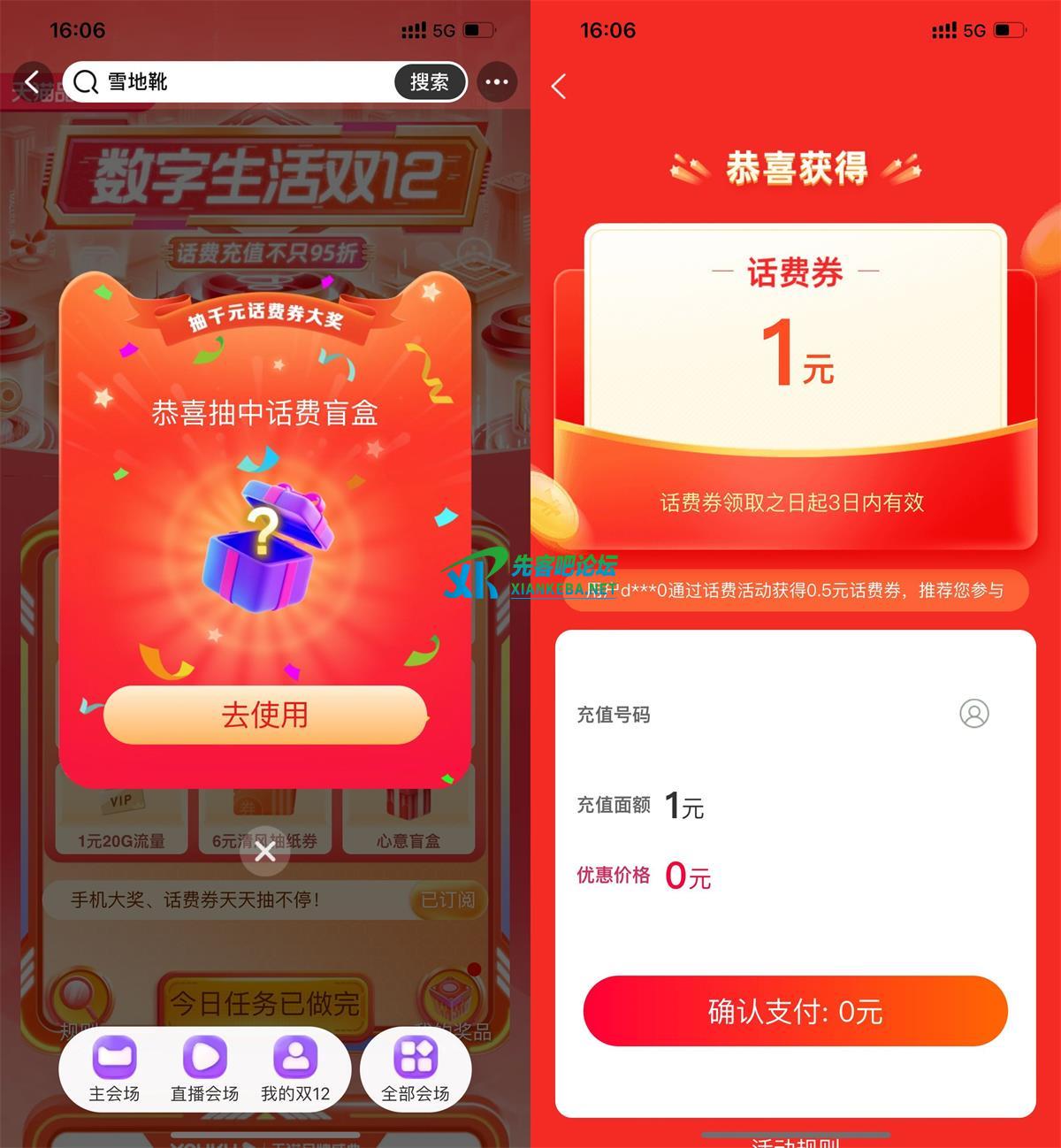Tap the 去使用 button in the popup

(x=265, y=715)
